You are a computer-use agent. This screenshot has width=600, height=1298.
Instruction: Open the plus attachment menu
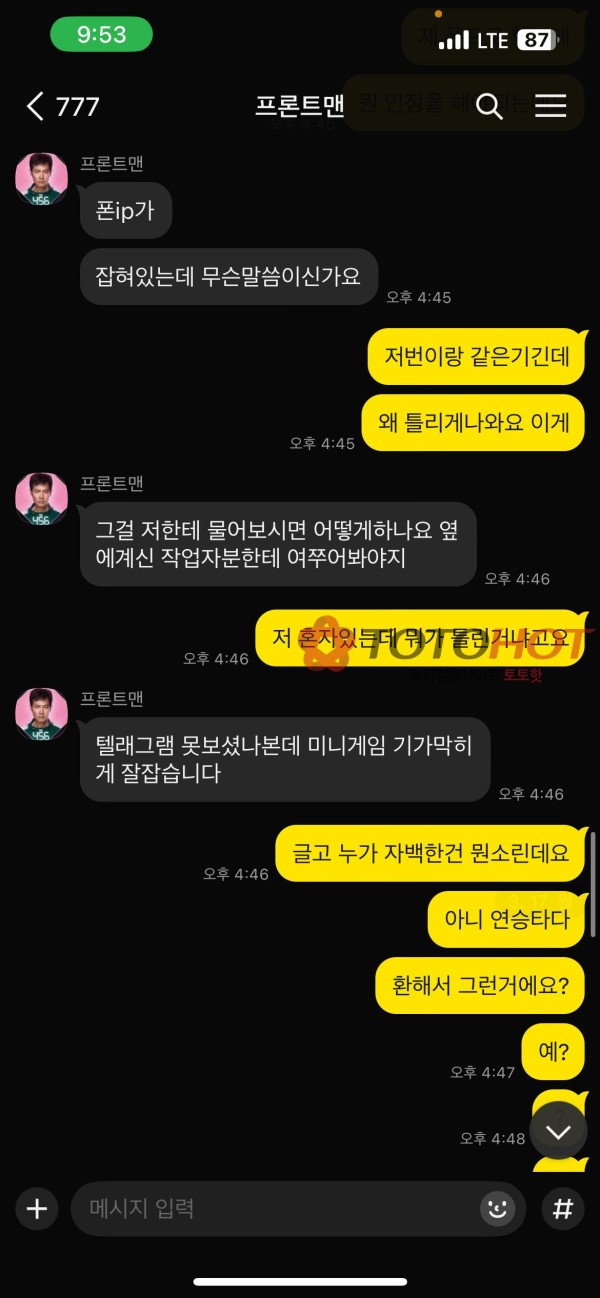pos(37,1209)
